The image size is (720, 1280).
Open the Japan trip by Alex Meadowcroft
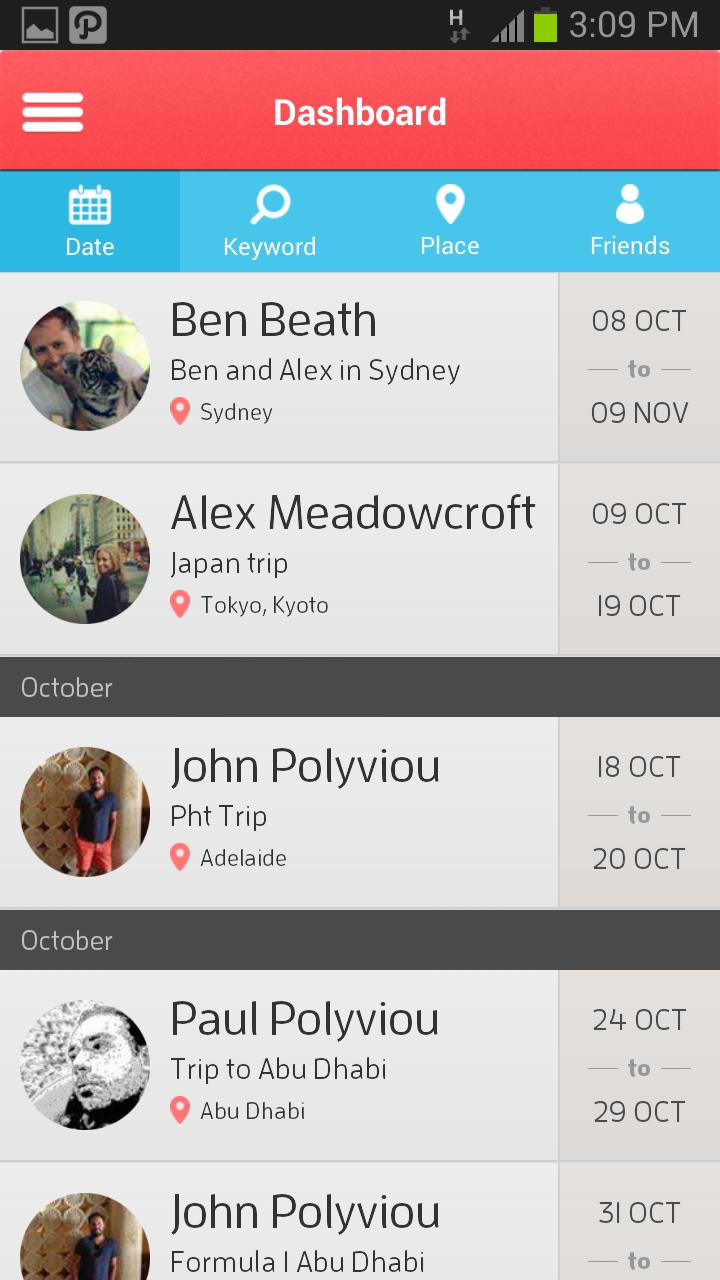coord(300,558)
